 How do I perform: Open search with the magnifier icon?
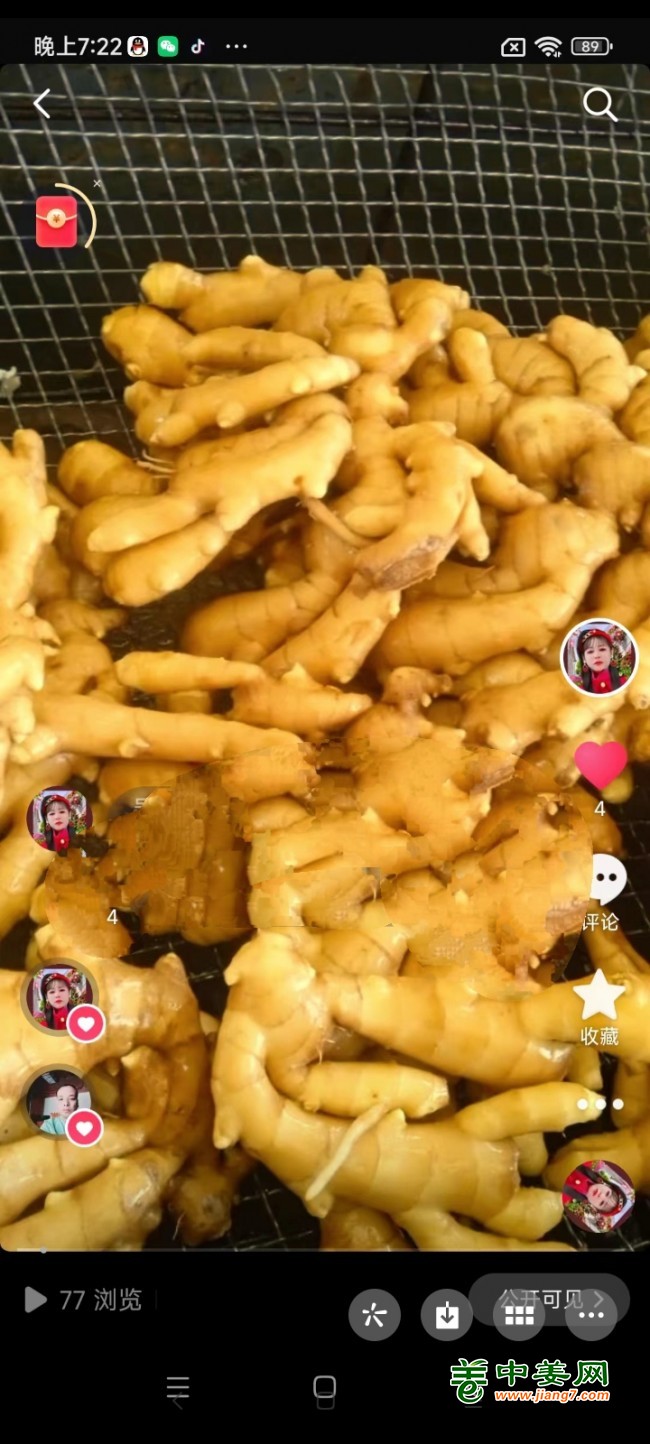coord(599,104)
